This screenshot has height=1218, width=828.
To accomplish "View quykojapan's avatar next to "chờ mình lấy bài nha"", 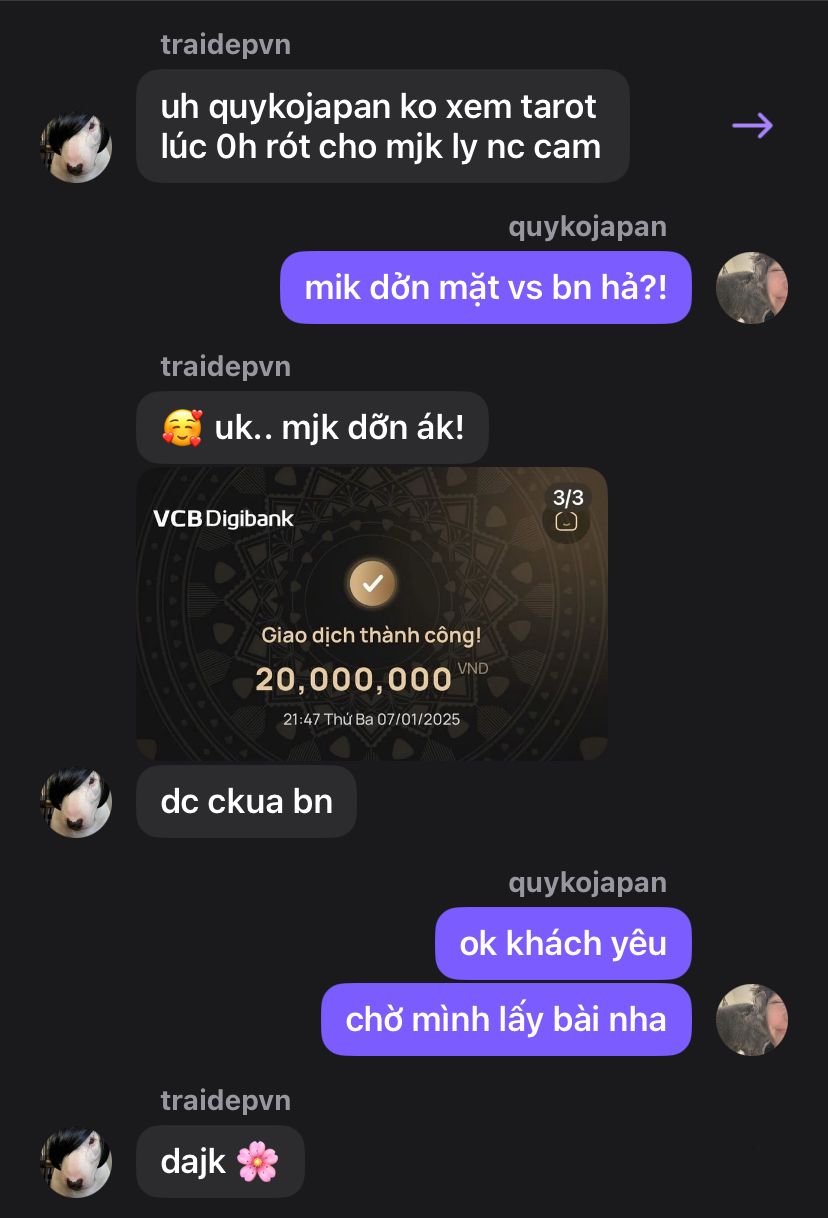I will point(752,1019).
